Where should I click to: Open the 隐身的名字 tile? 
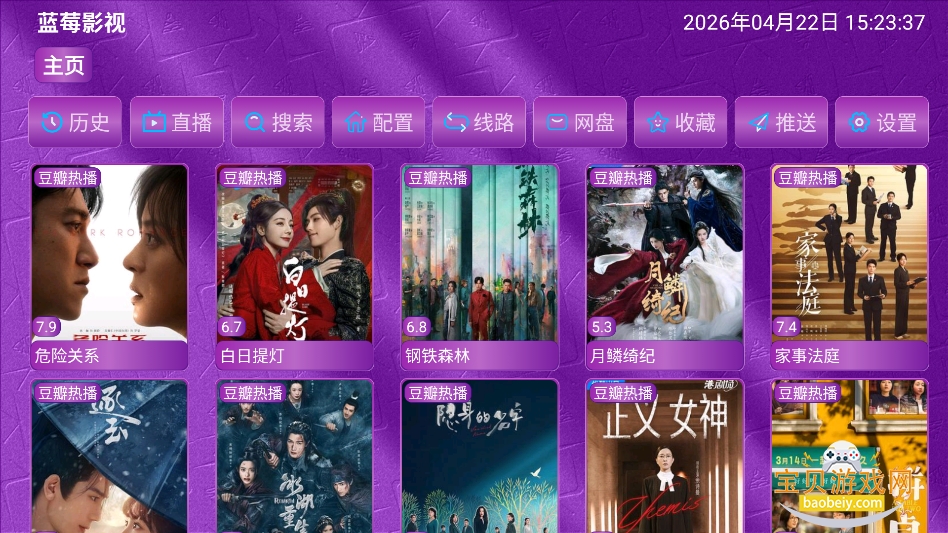pyautogui.click(x=480, y=460)
